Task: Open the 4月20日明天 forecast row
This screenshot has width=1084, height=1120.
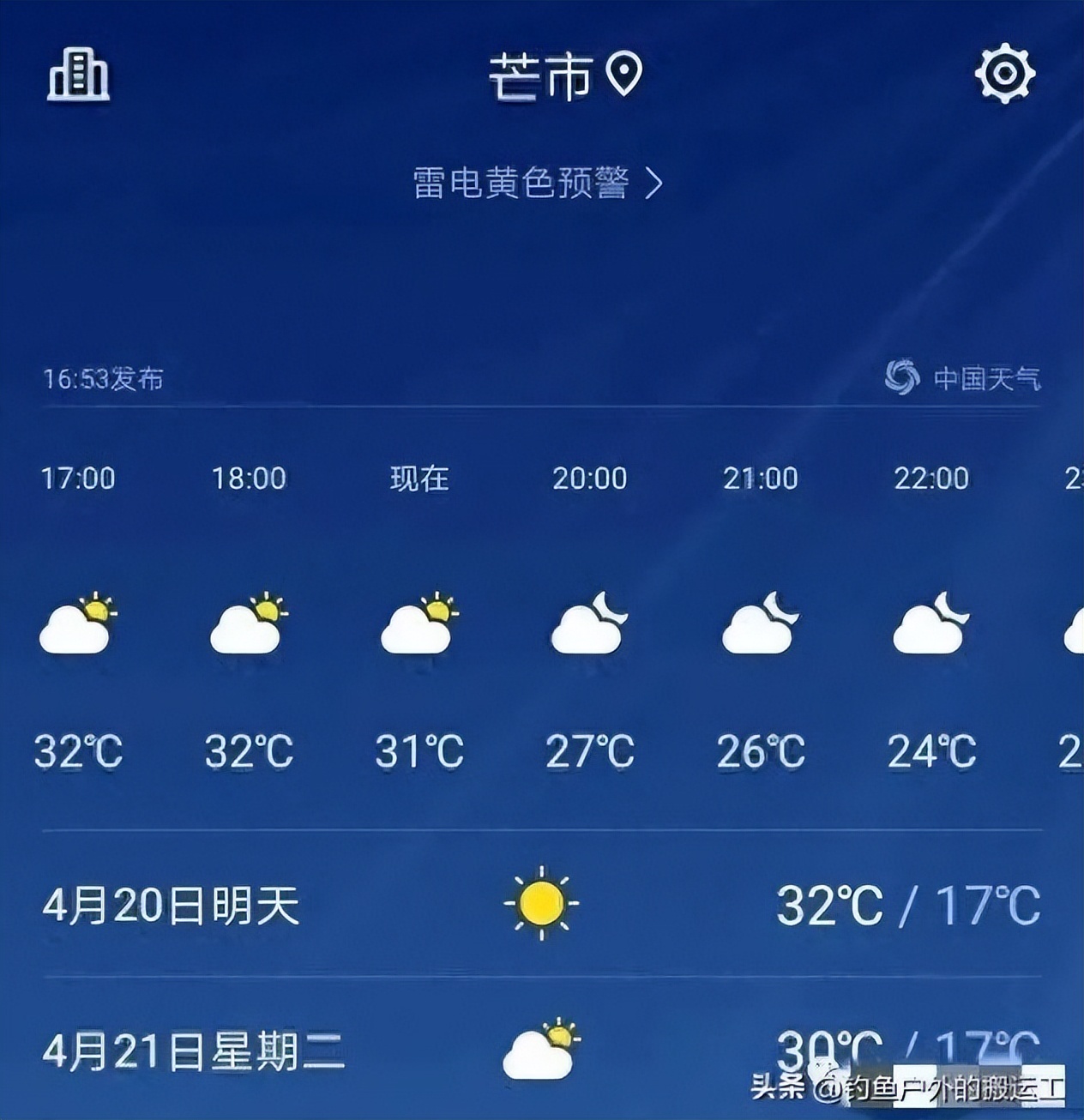Action: pyautogui.click(x=542, y=905)
